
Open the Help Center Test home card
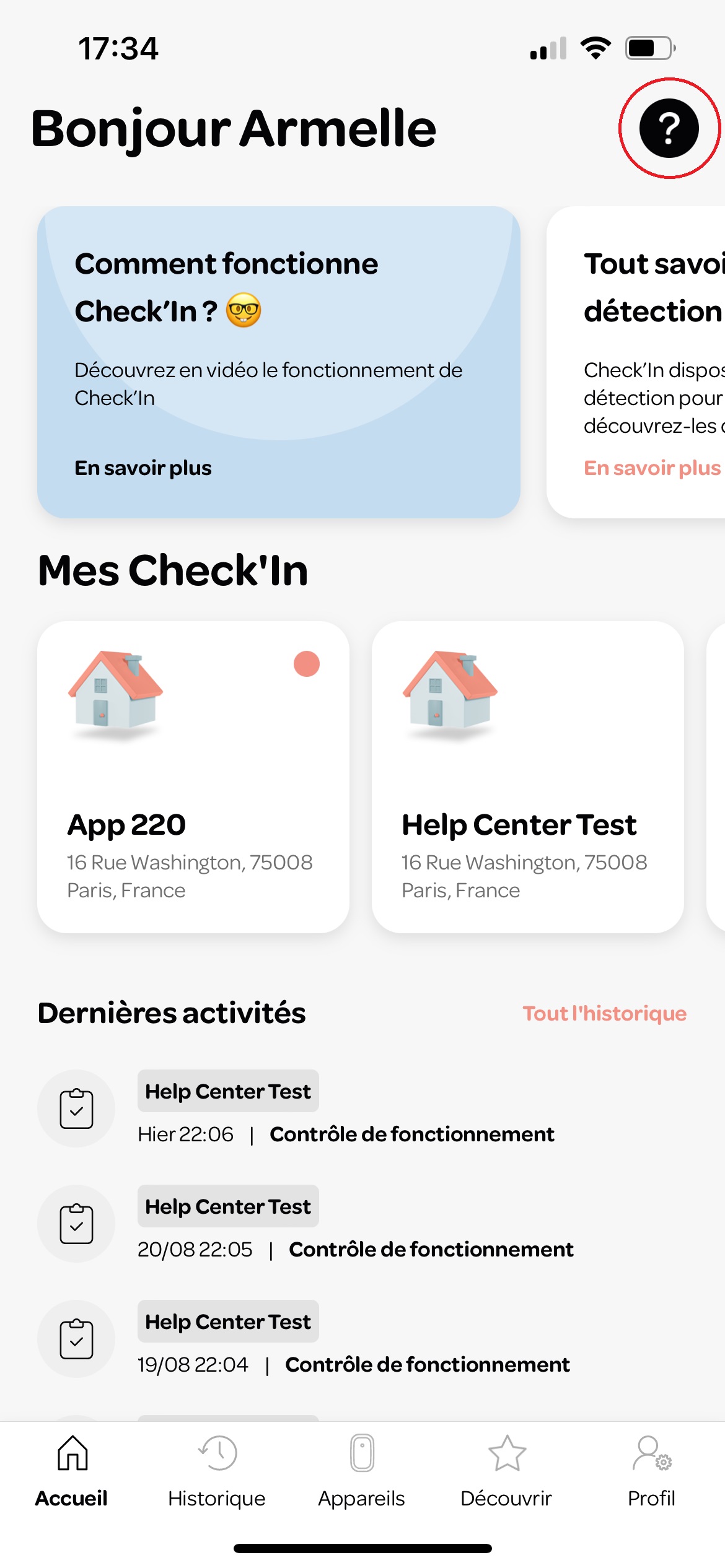pyautogui.click(x=527, y=777)
